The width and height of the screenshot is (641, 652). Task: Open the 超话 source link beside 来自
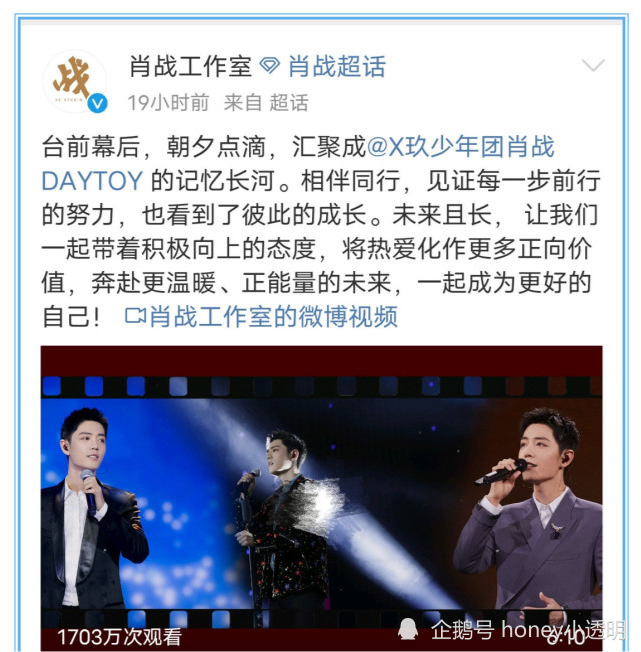(x=289, y=102)
